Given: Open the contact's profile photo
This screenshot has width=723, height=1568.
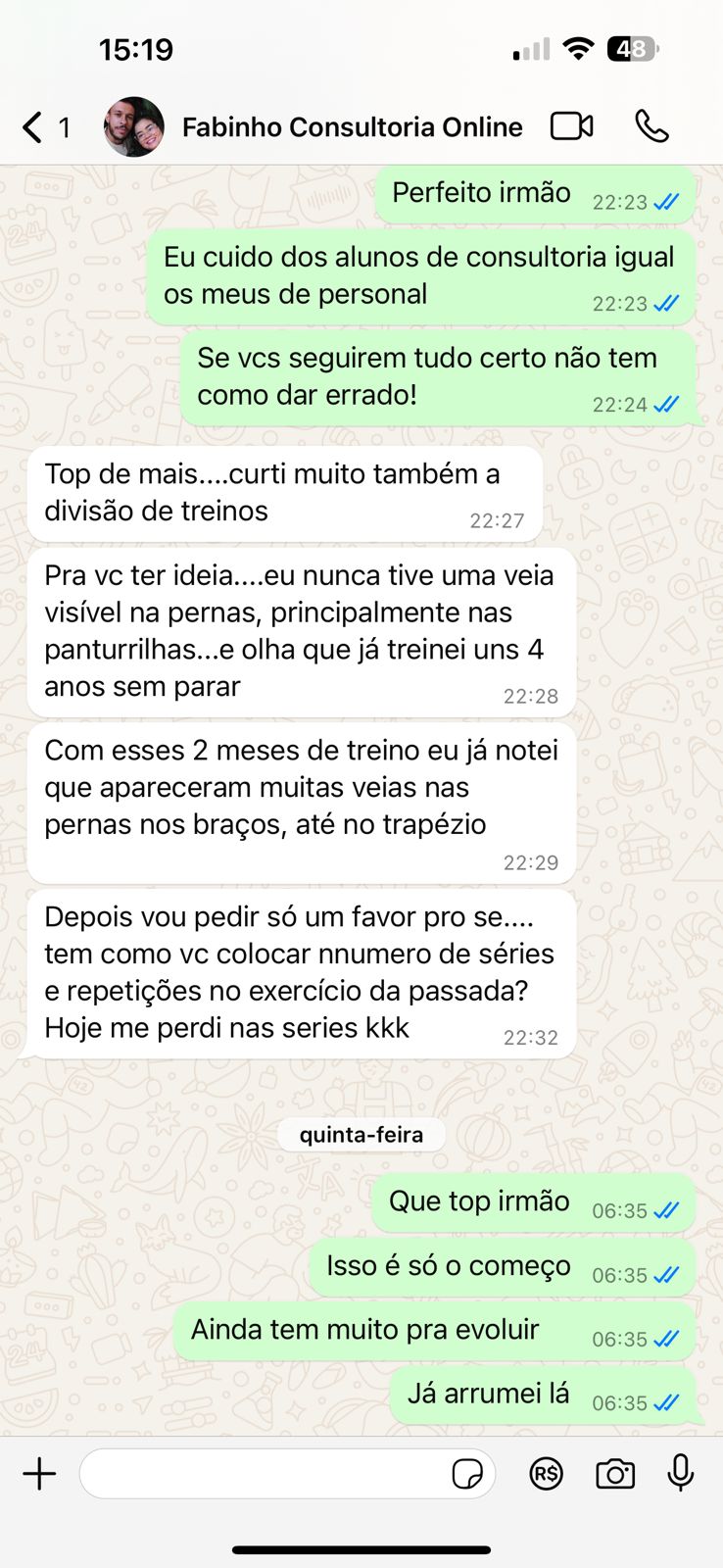Looking at the screenshot, I should click(134, 127).
